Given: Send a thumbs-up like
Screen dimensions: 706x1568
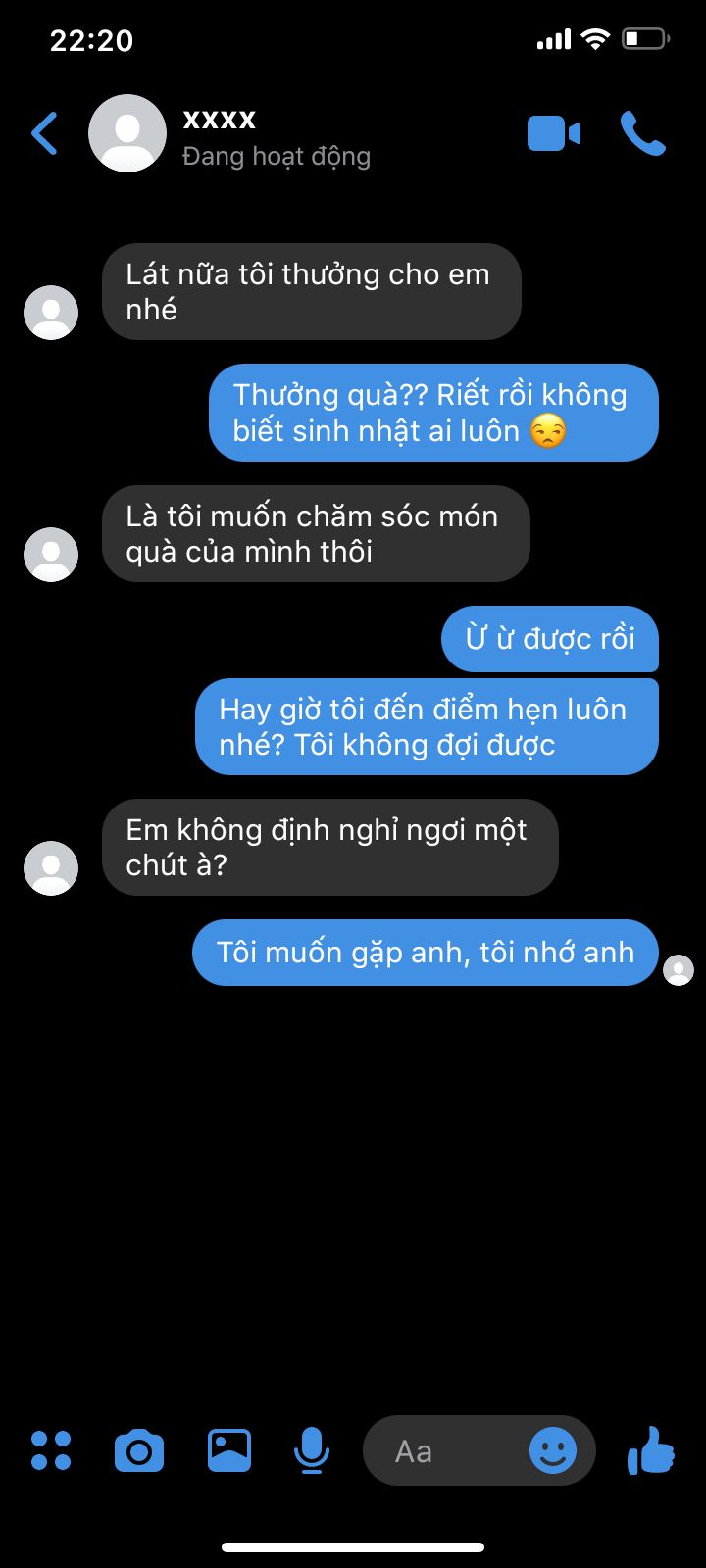Looking at the screenshot, I should coord(651,1450).
